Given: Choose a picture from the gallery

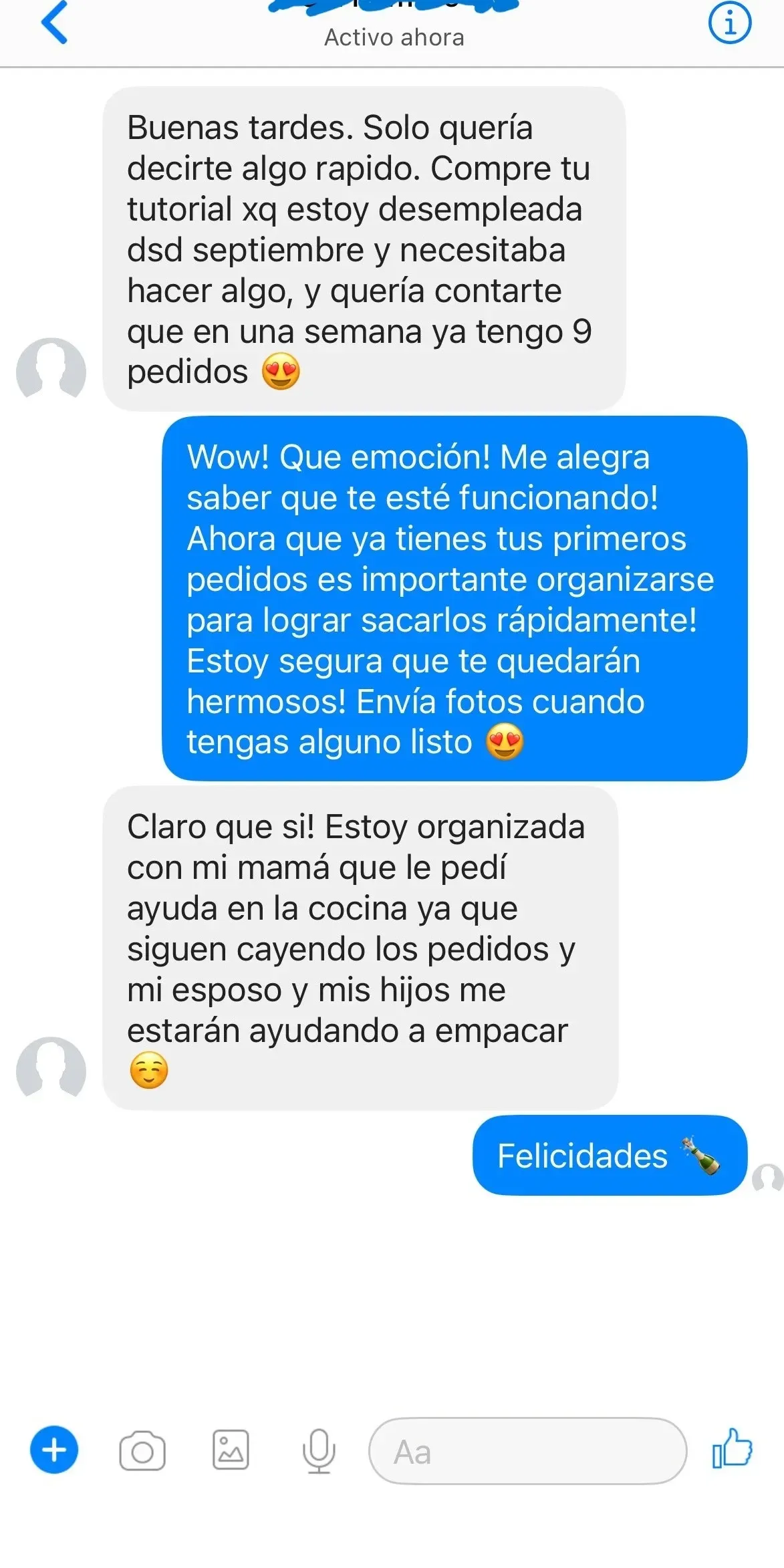Looking at the screenshot, I should pyautogui.click(x=231, y=1451).
